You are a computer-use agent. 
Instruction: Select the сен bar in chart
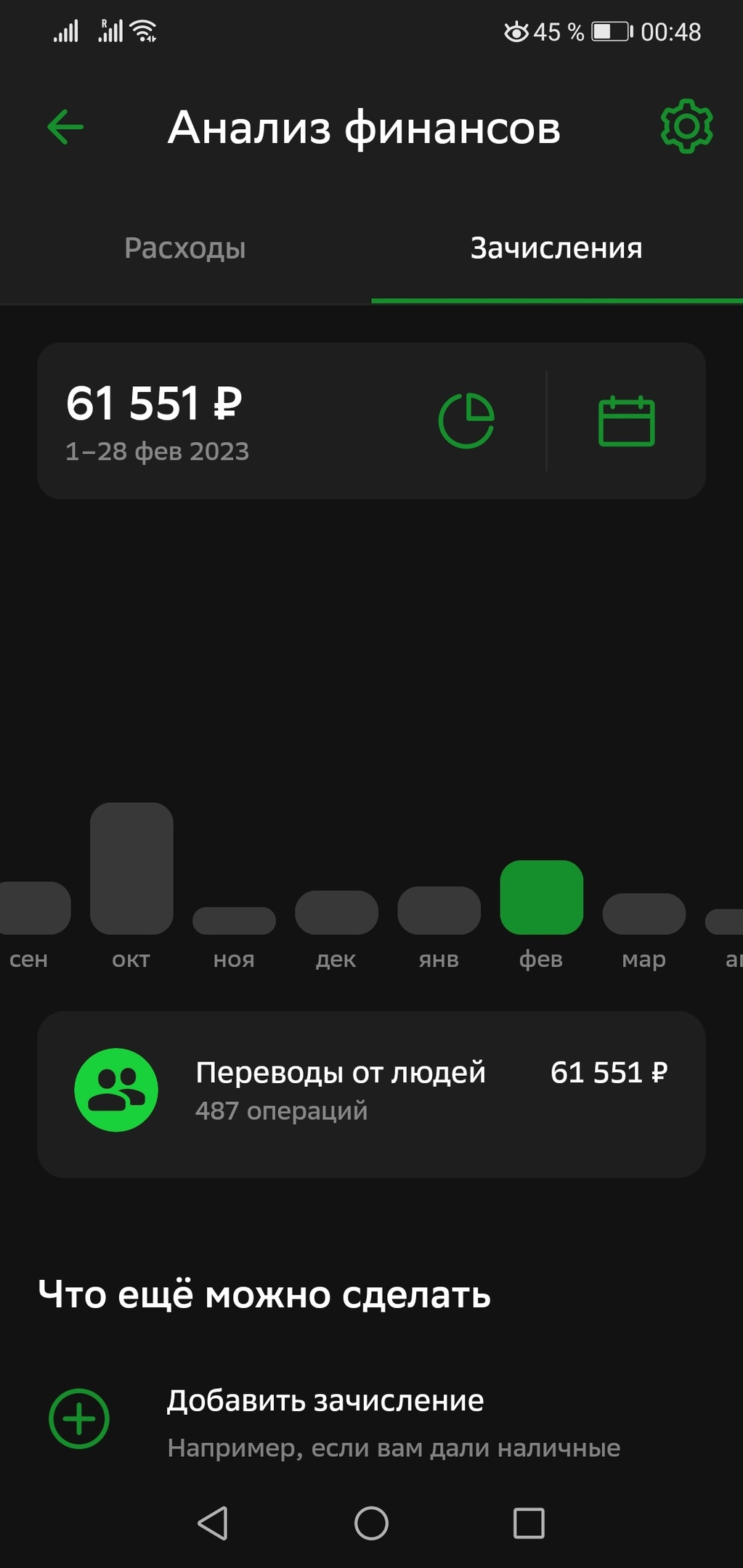click(x=33, y=908)
